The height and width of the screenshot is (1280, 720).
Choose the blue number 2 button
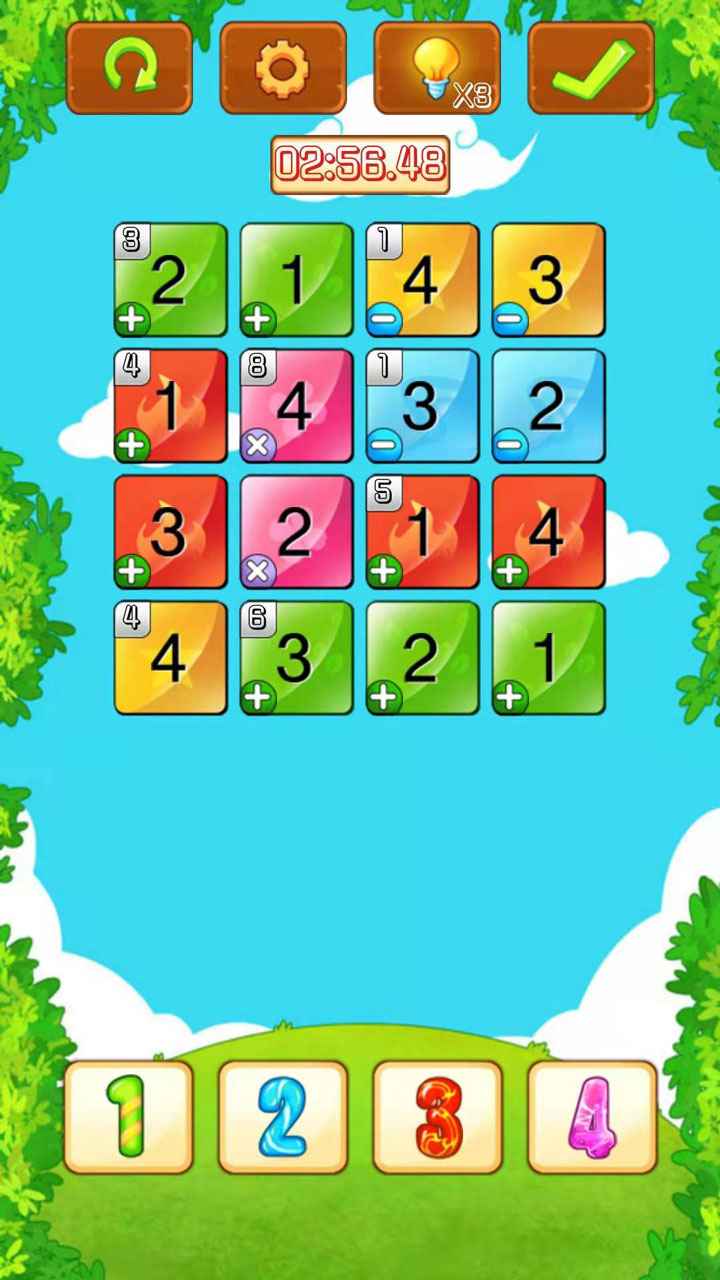[x=283, y=1117]
